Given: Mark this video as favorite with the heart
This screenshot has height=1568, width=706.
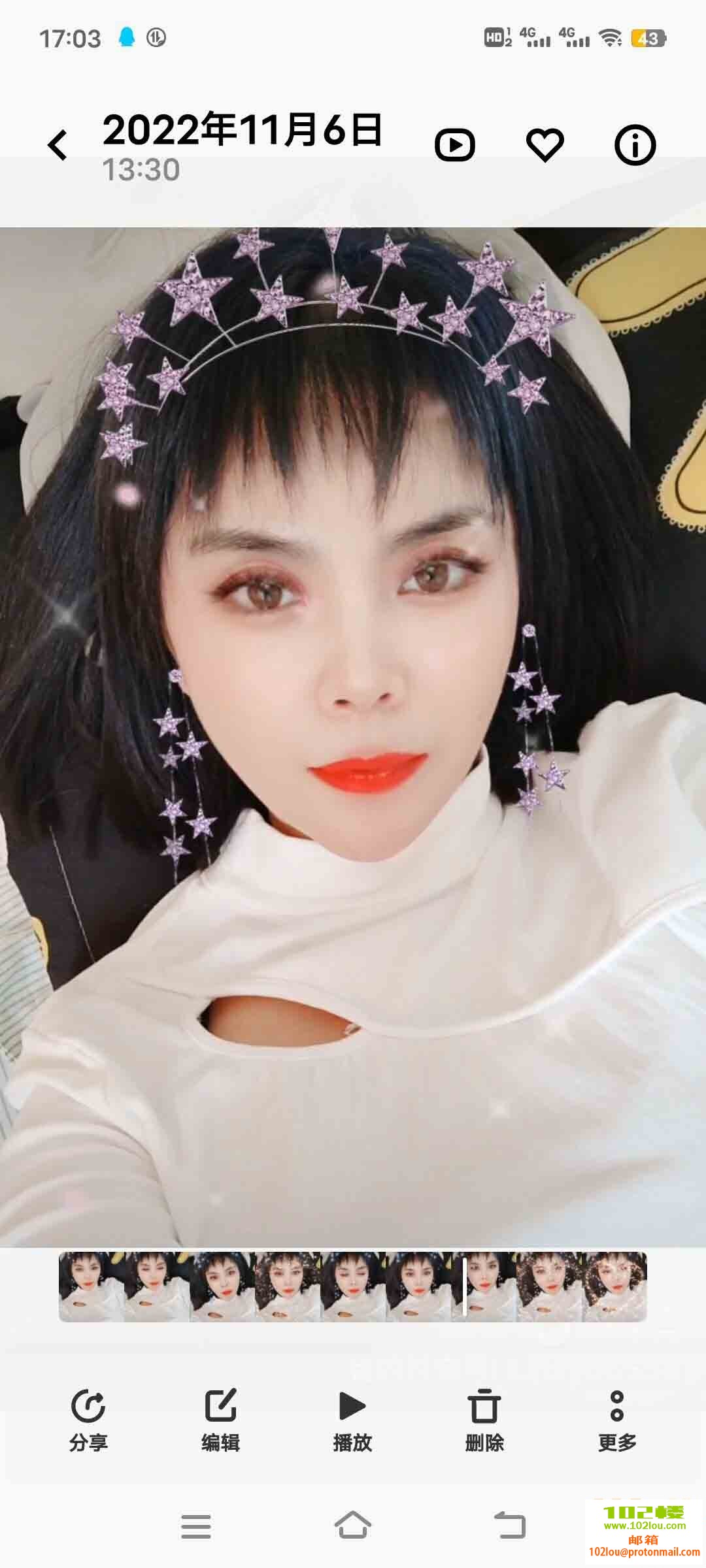Looking at the screenshot, I should point(545,144).
